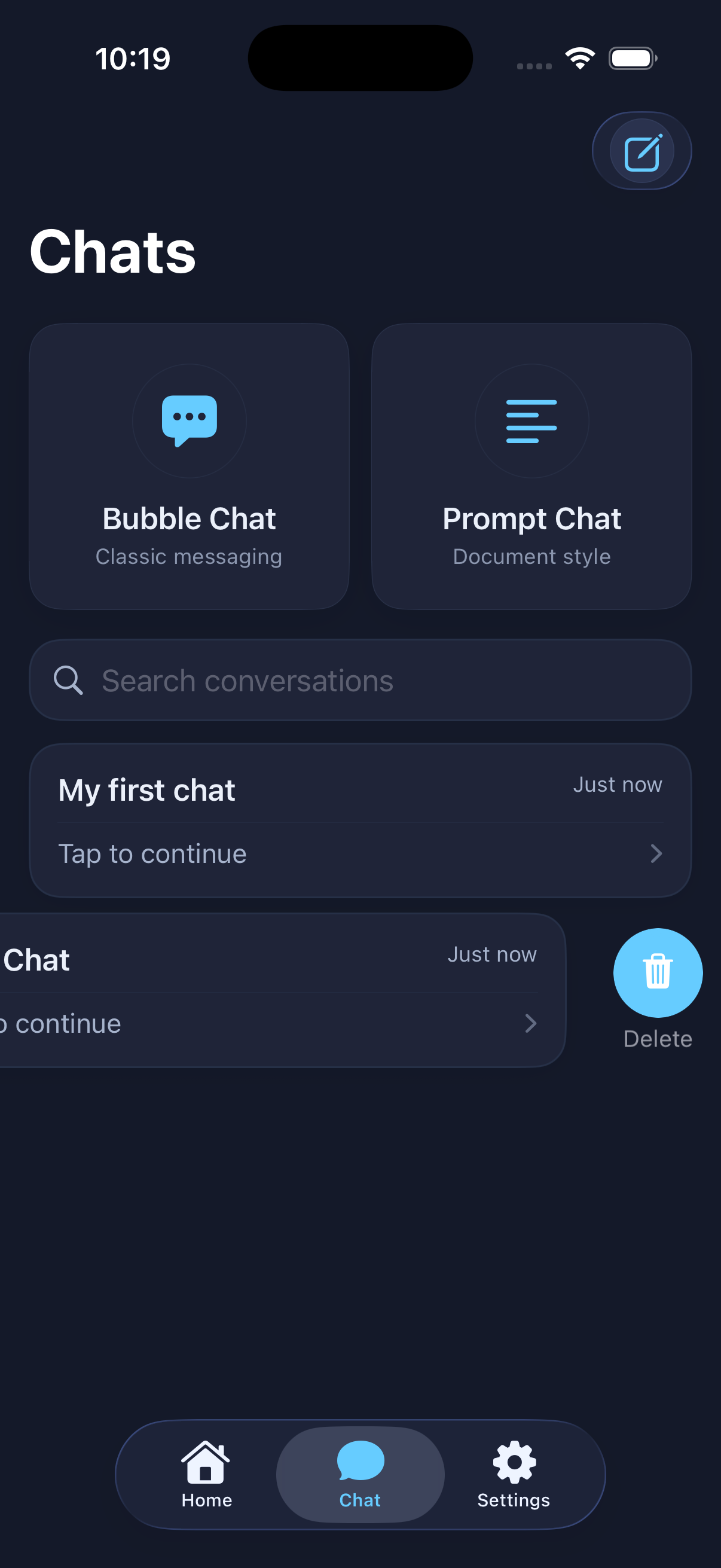
Task: Tap the chevron on the swiped chat row
Action: pyautogui.click(x=530, y=1023)
